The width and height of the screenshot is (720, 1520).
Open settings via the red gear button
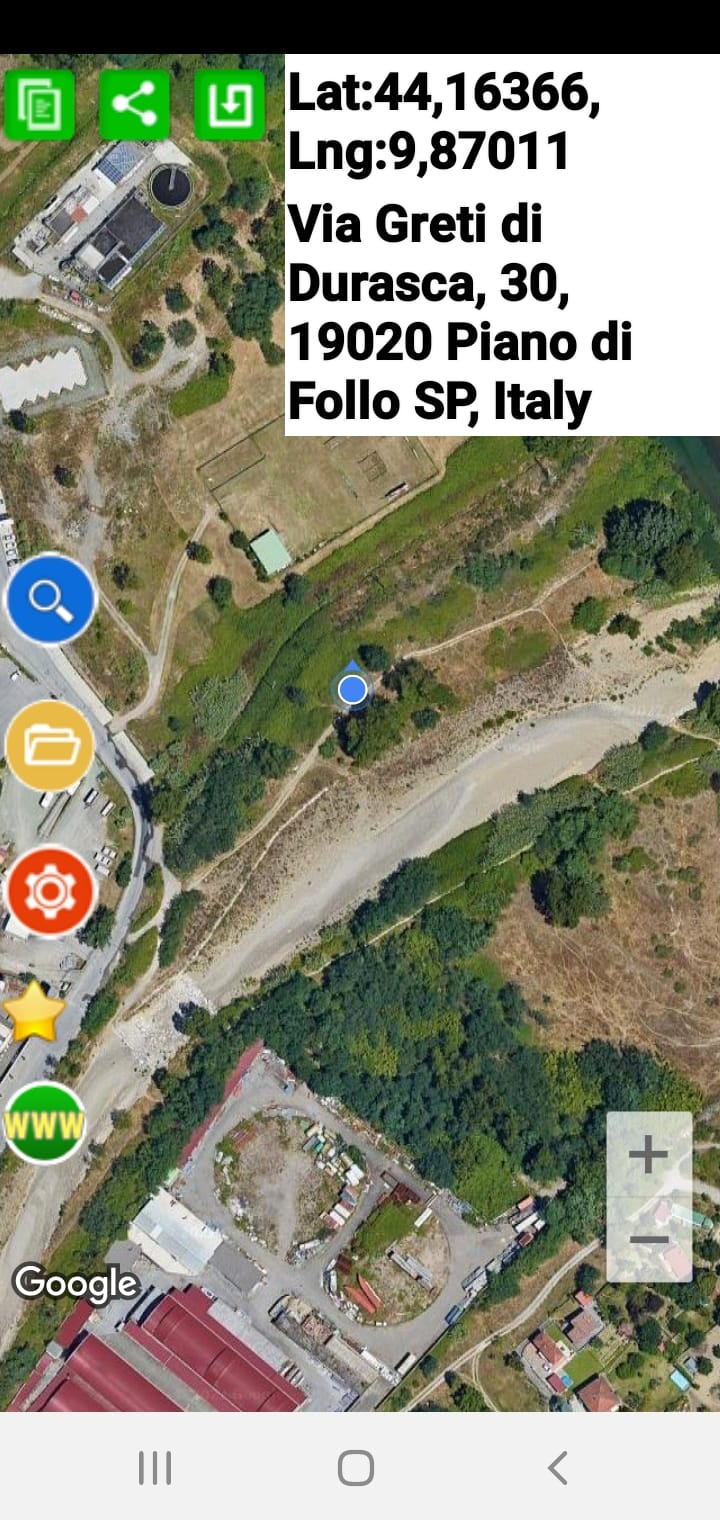click(x=50, y=891)
